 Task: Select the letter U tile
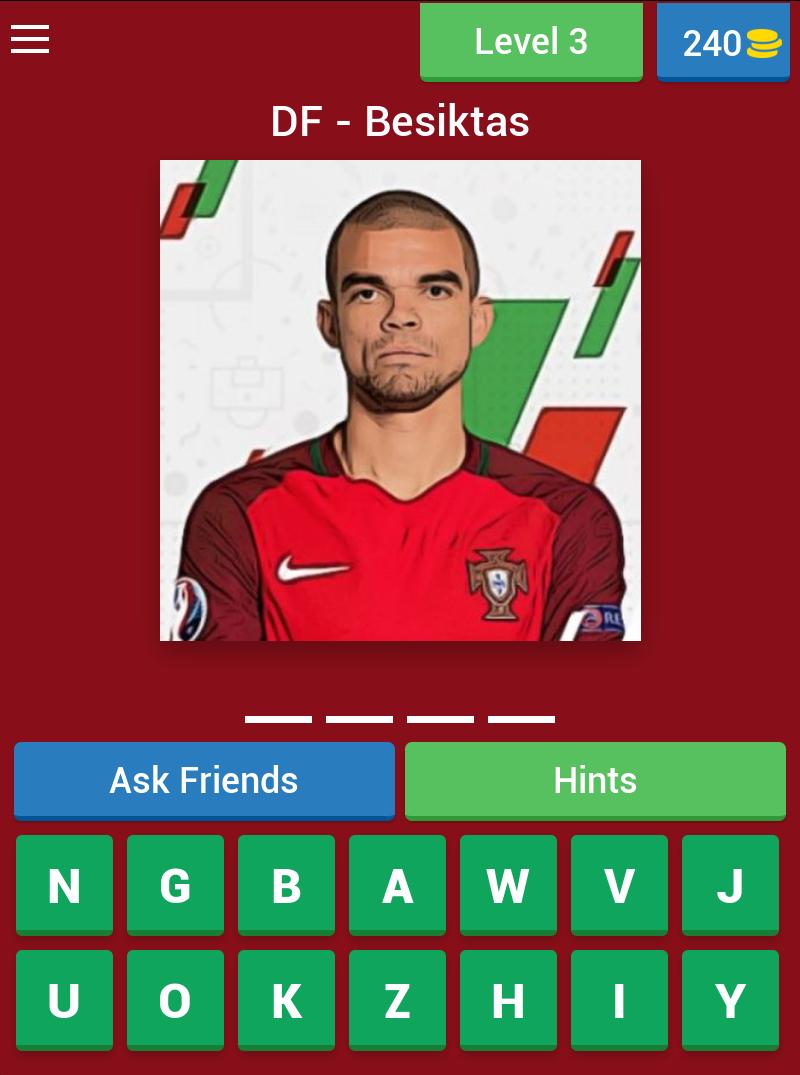point(64,999)
